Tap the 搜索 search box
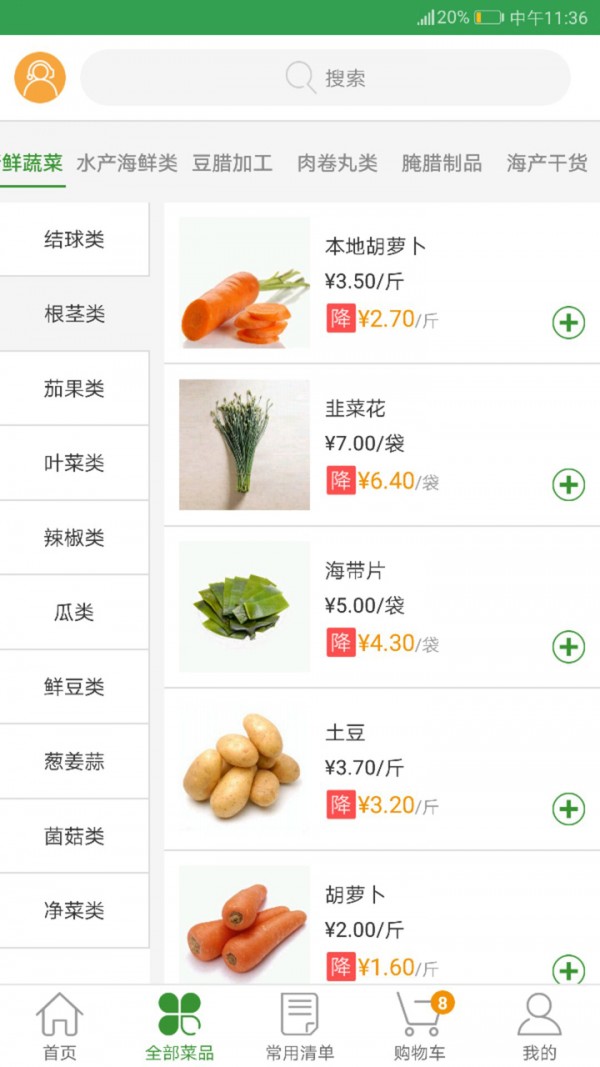 tap(325, 78)
